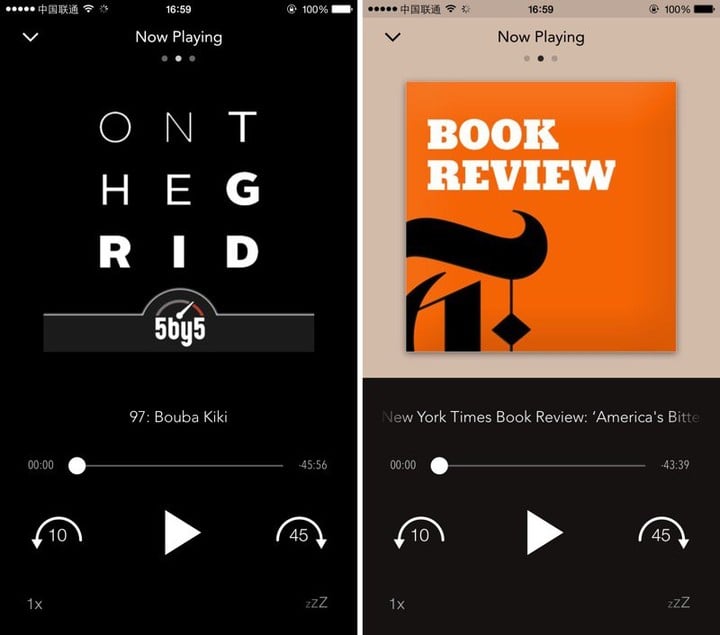Tap page indicator dots above On The Grid artwork

178,59
